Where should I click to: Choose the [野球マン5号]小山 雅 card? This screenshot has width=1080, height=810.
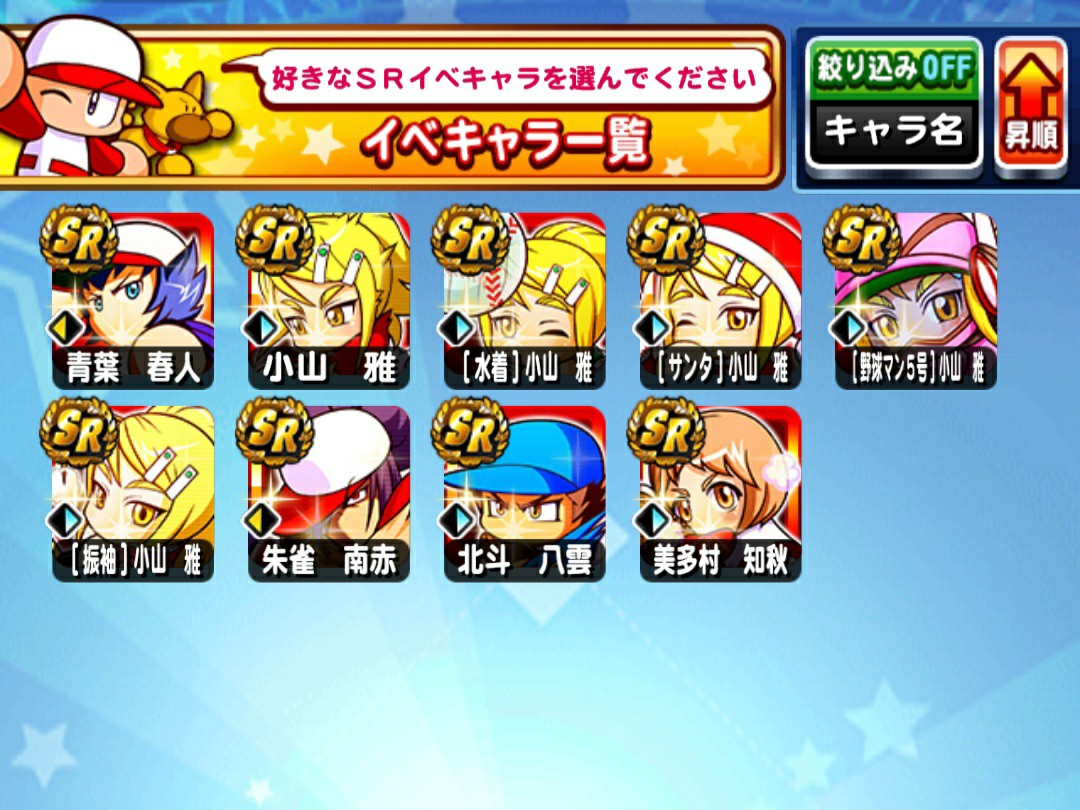point(916,300)
